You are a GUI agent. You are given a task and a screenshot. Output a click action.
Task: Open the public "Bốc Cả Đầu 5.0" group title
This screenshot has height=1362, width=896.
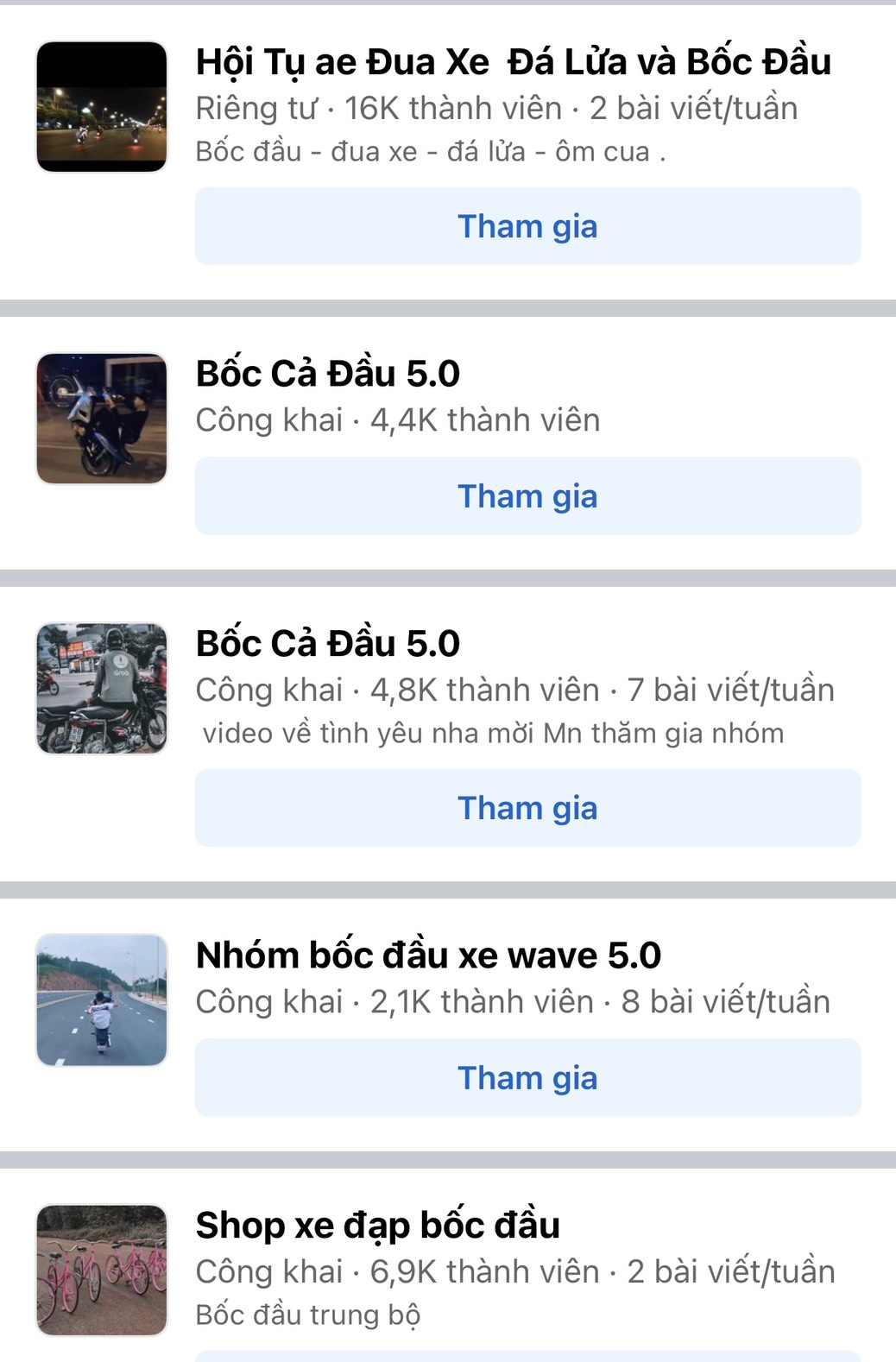328,373
